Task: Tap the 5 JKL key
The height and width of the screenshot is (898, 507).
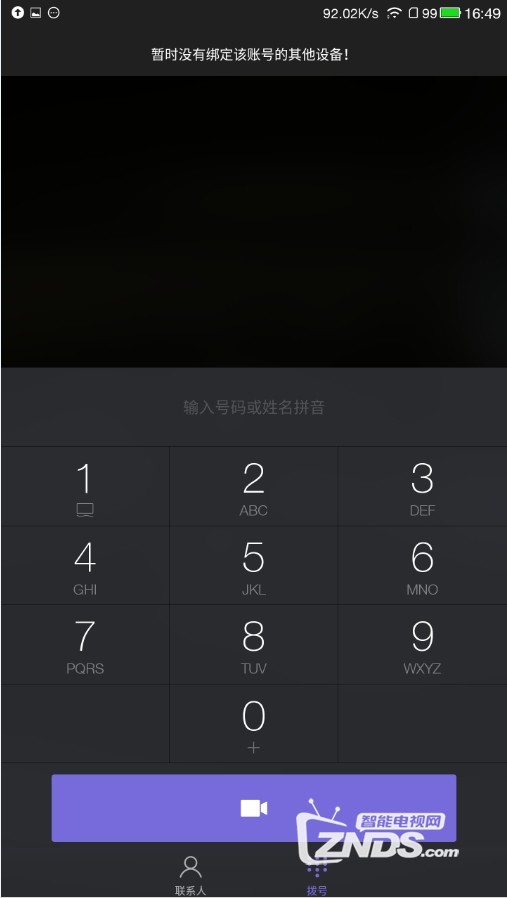Action: pyautogui.click(x=254, y=565)
